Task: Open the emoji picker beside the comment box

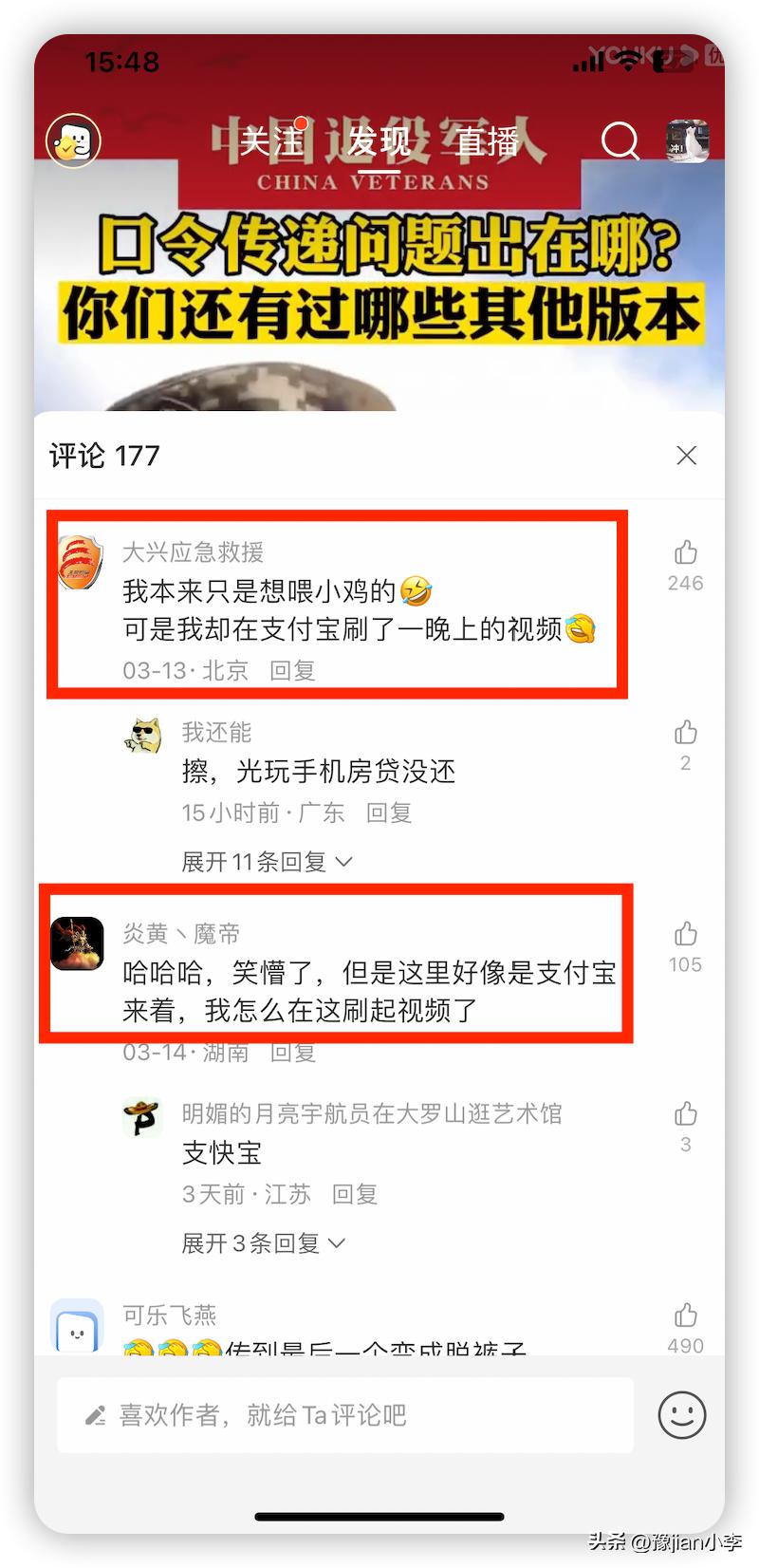Action: pyautogui.click(x=681, y=1415)
